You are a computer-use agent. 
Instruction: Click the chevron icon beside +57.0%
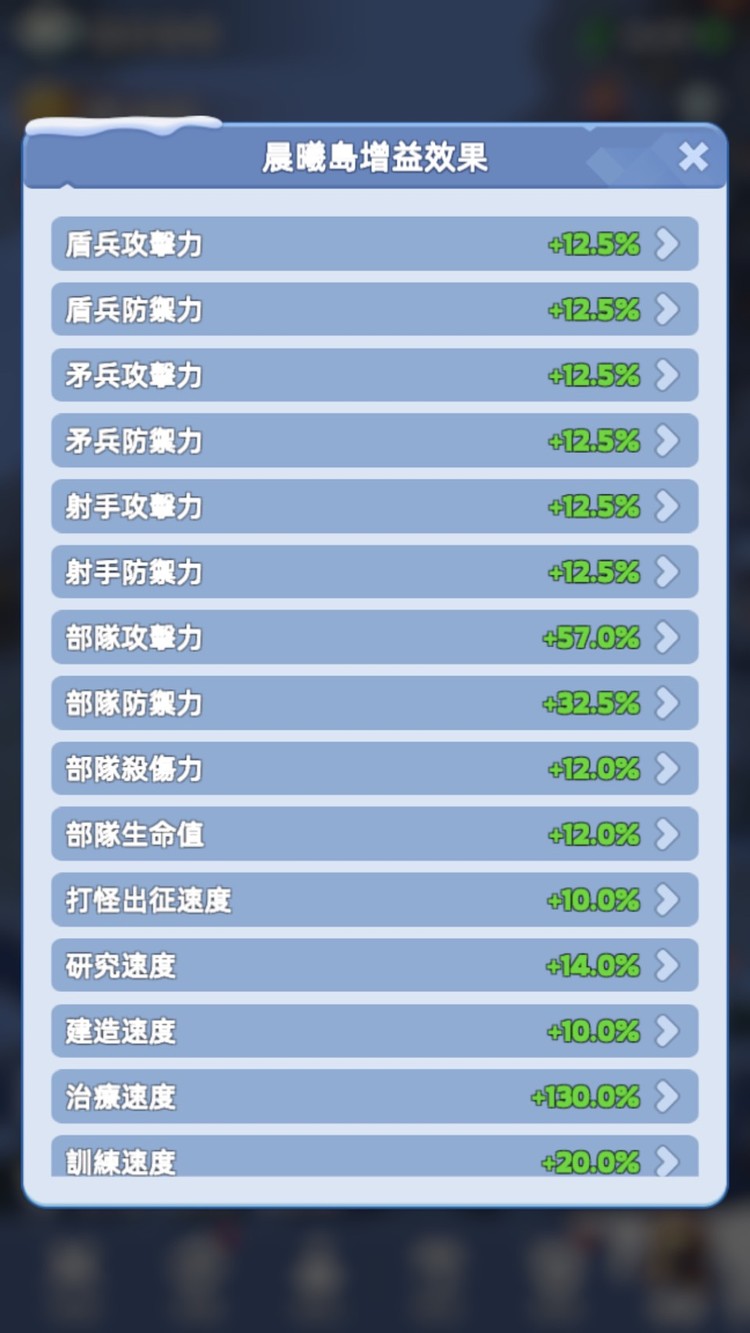(668, 638)
